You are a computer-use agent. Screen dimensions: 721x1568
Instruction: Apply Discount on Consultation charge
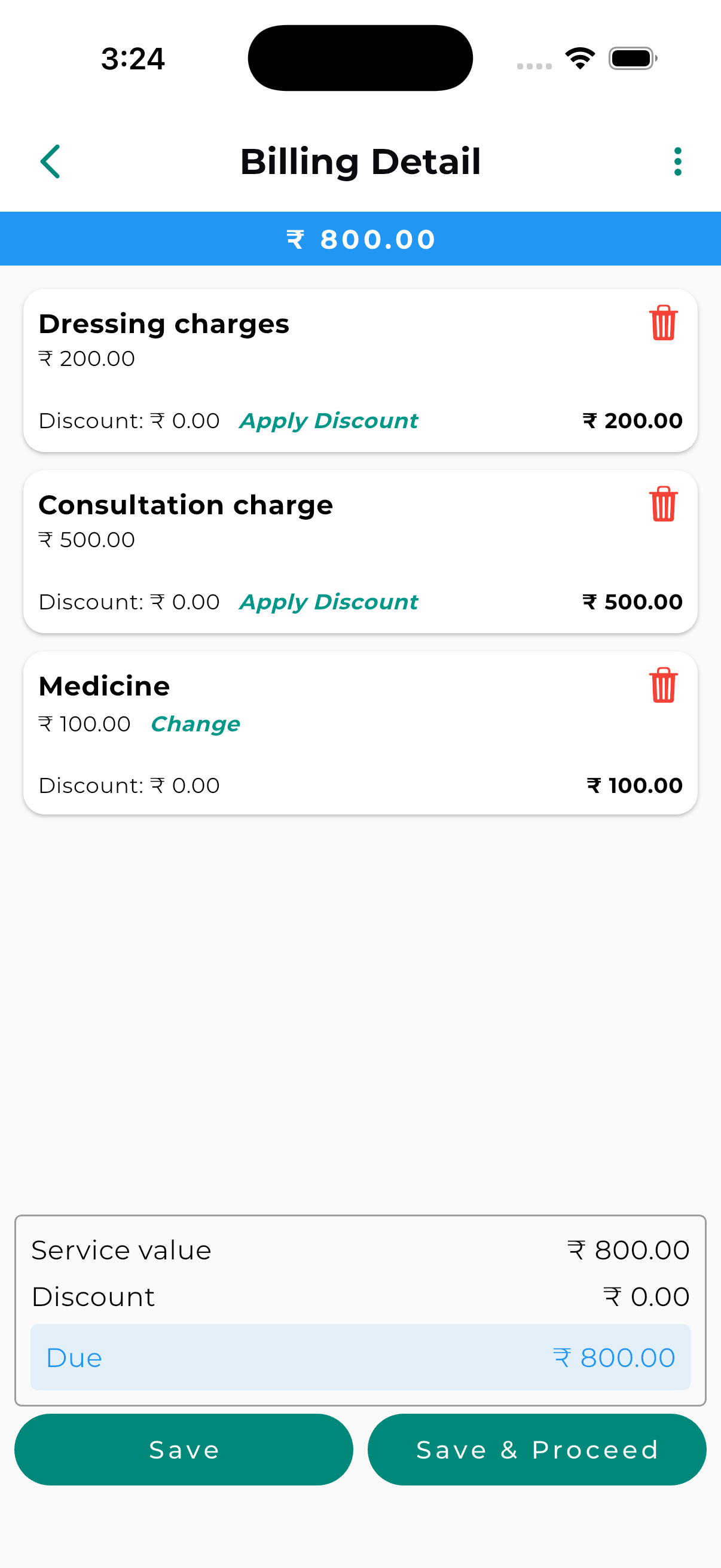[328, 602]
